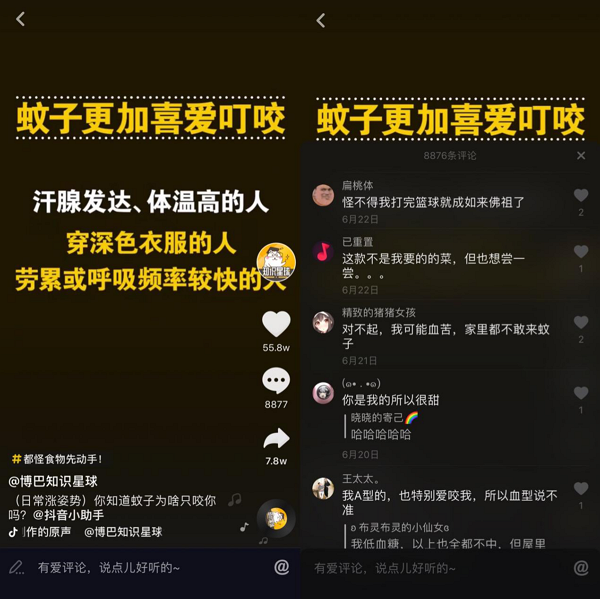This screenshot has height=599, width=600.
Task: Like the comment by 已重置
Action: [x=581, y=252]
